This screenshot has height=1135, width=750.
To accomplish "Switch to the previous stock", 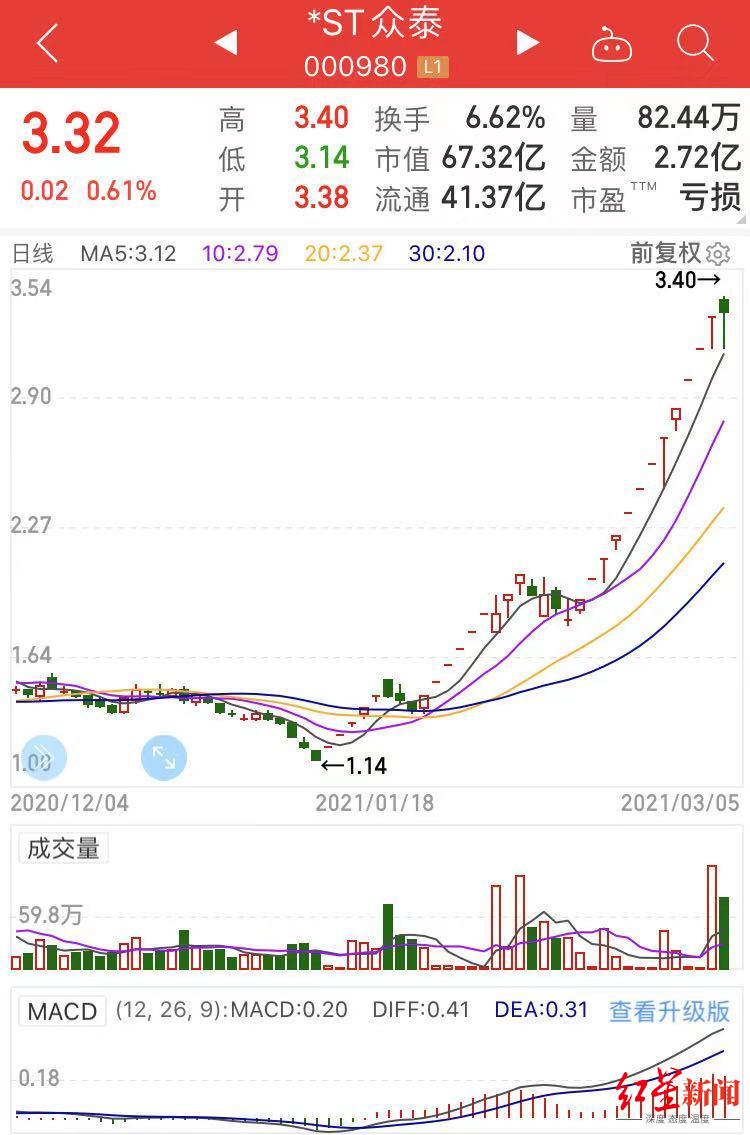I will 226,43.
